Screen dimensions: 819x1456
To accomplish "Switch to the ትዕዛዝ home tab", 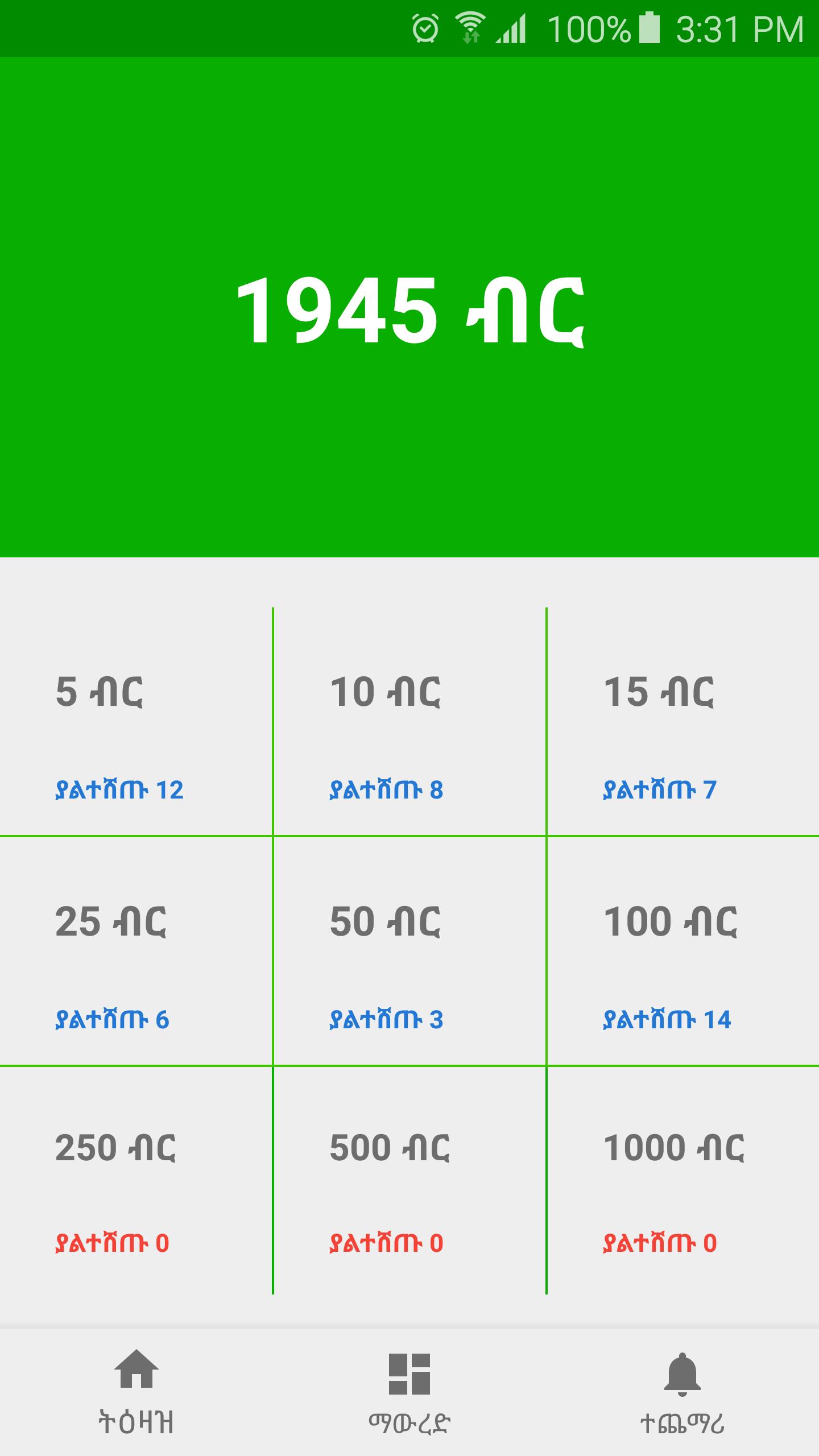I will pos(136,1393).
